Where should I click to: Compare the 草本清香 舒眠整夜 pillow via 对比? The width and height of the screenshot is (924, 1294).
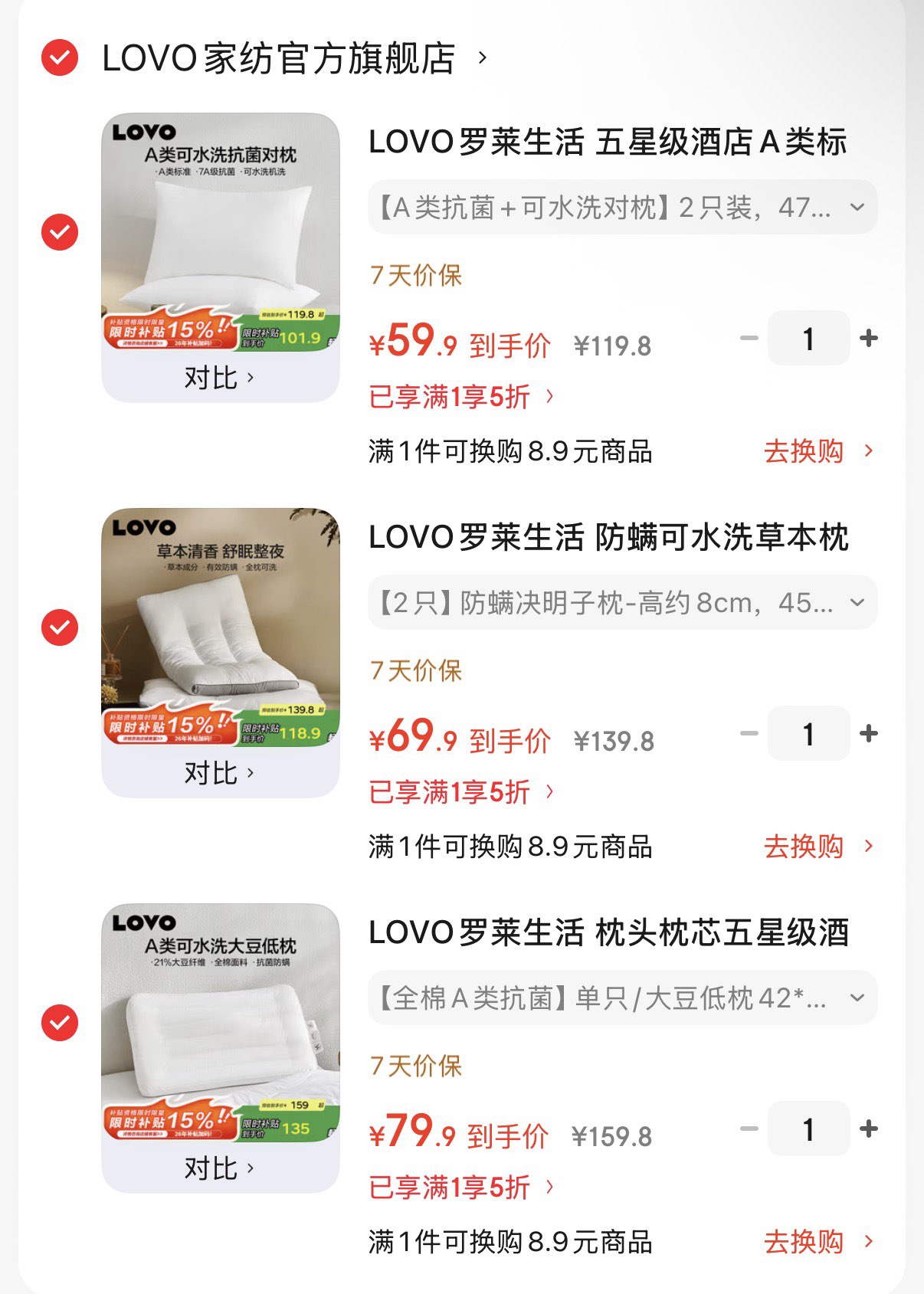219,773
